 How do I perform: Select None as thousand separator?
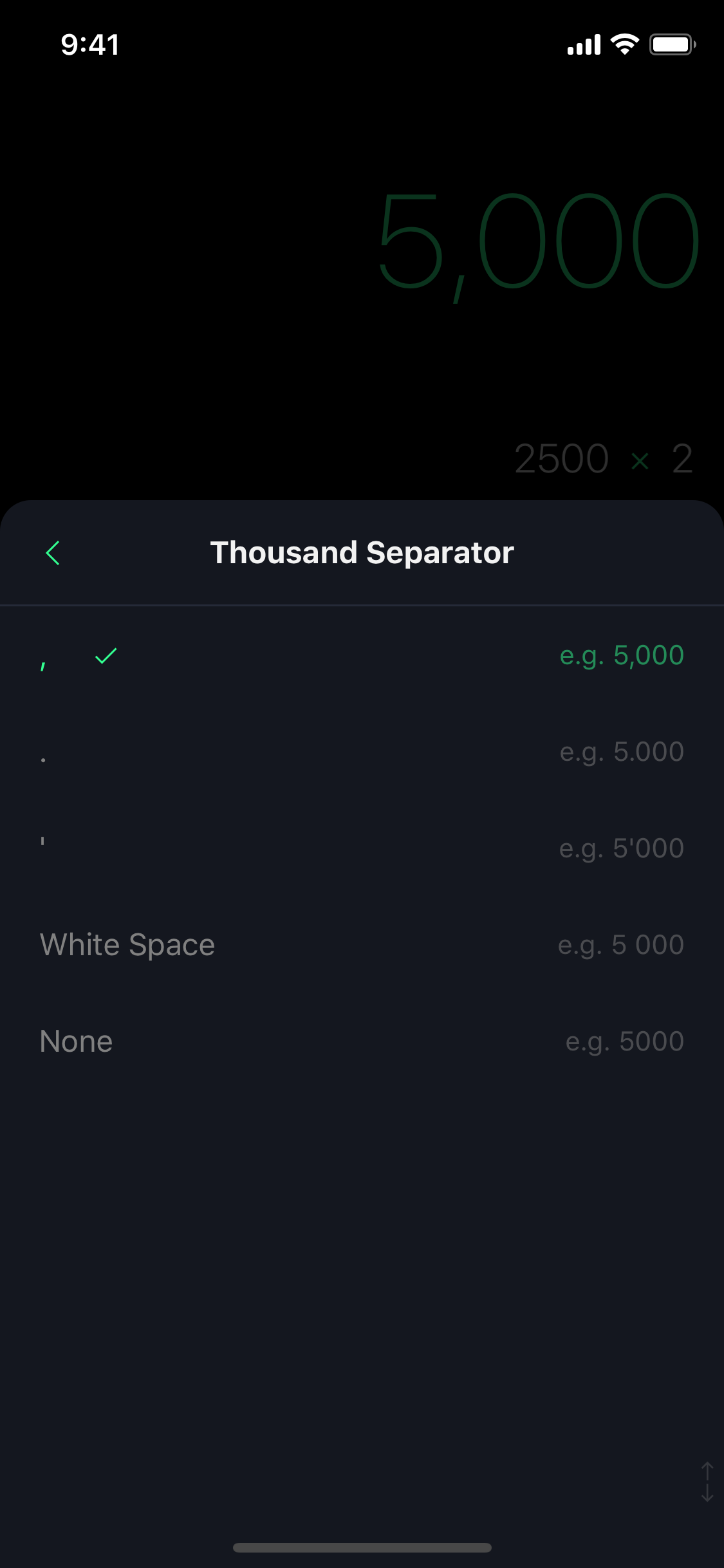pyautogui.click(x=362, y=1041)
